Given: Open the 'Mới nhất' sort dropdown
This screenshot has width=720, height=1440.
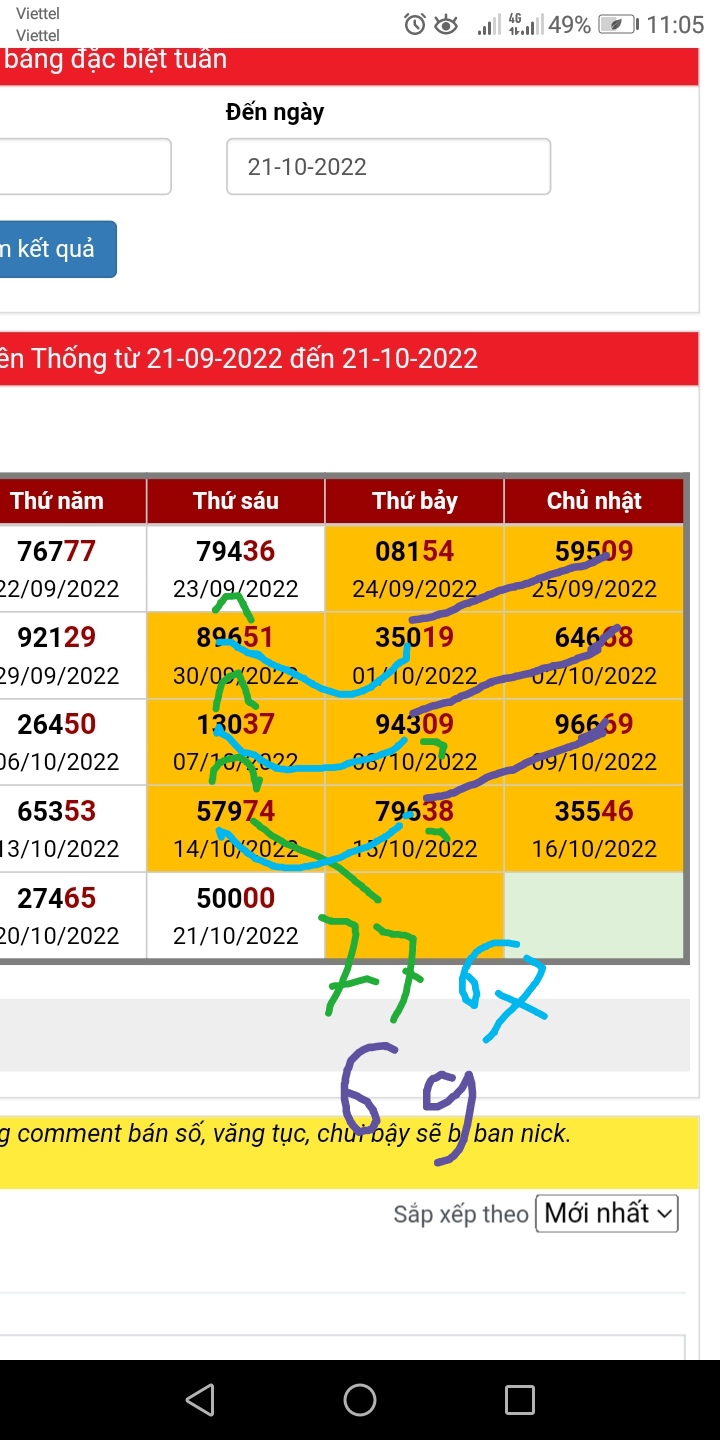Looking at the screenshot, I should coord(607,1213).
